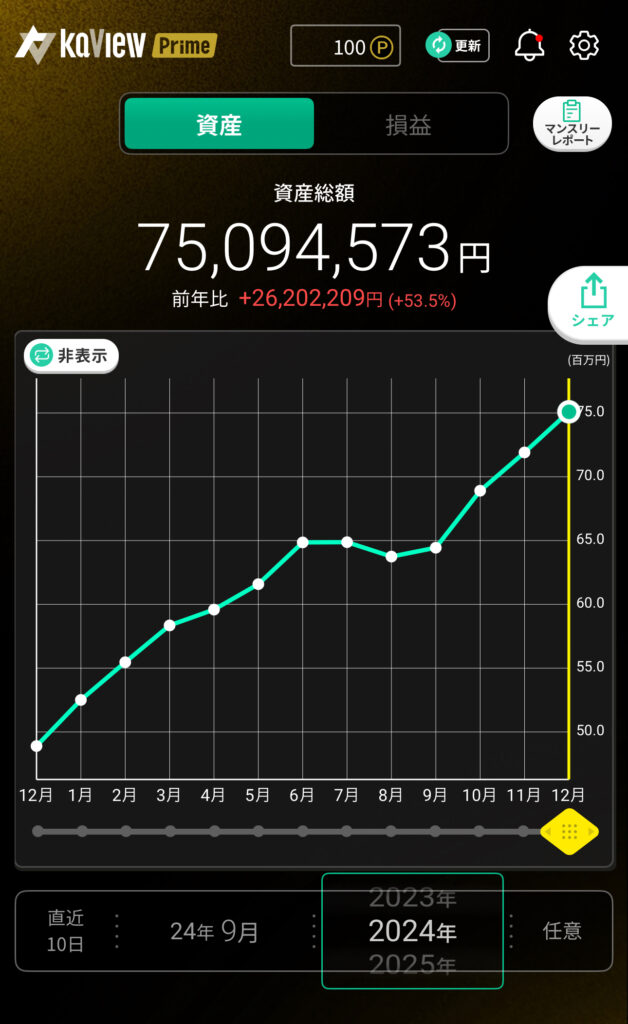Pick 2023年 in the year picker
The width and height of the screenshot is (628, 1024).
[x=412, y=896]
